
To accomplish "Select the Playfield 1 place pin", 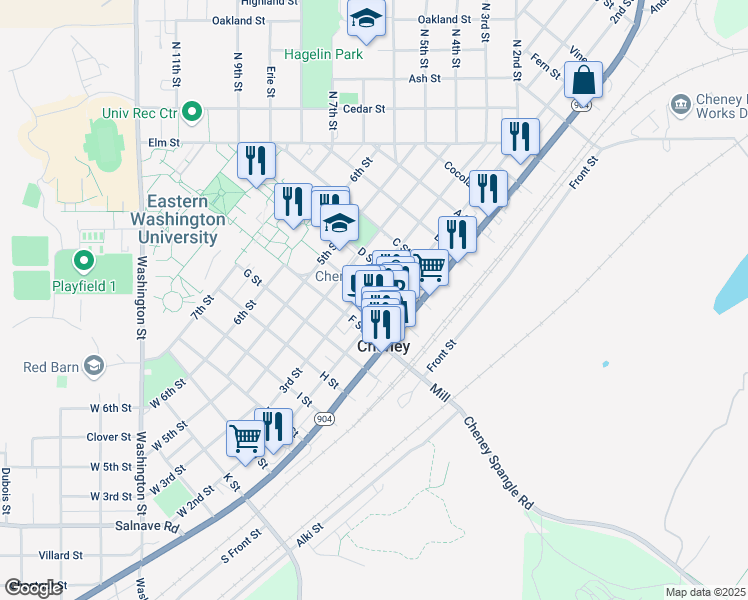I will (83, 263).
